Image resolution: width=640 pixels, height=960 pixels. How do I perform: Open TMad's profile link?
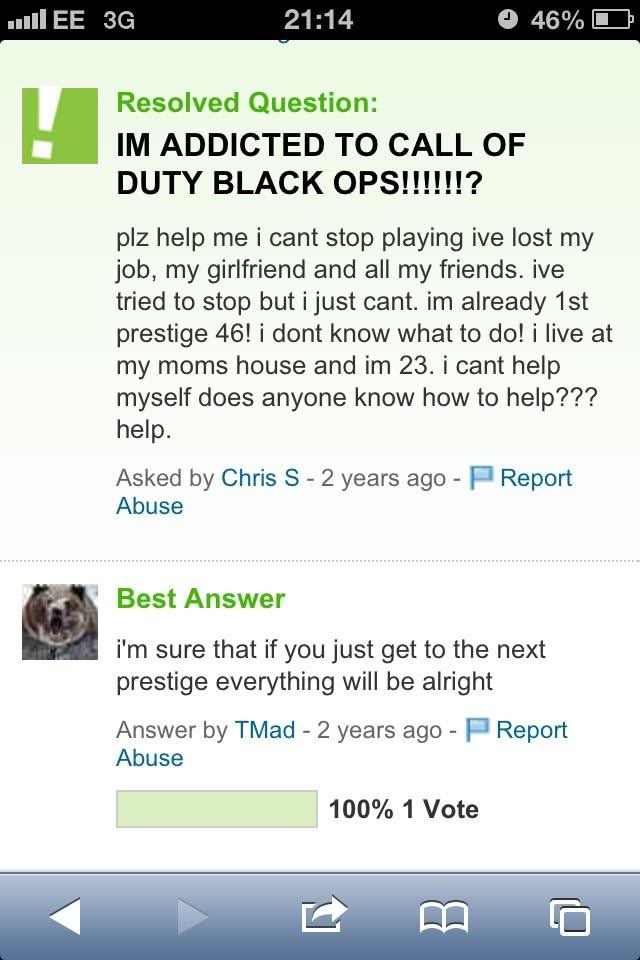click(x=265, y=730)
